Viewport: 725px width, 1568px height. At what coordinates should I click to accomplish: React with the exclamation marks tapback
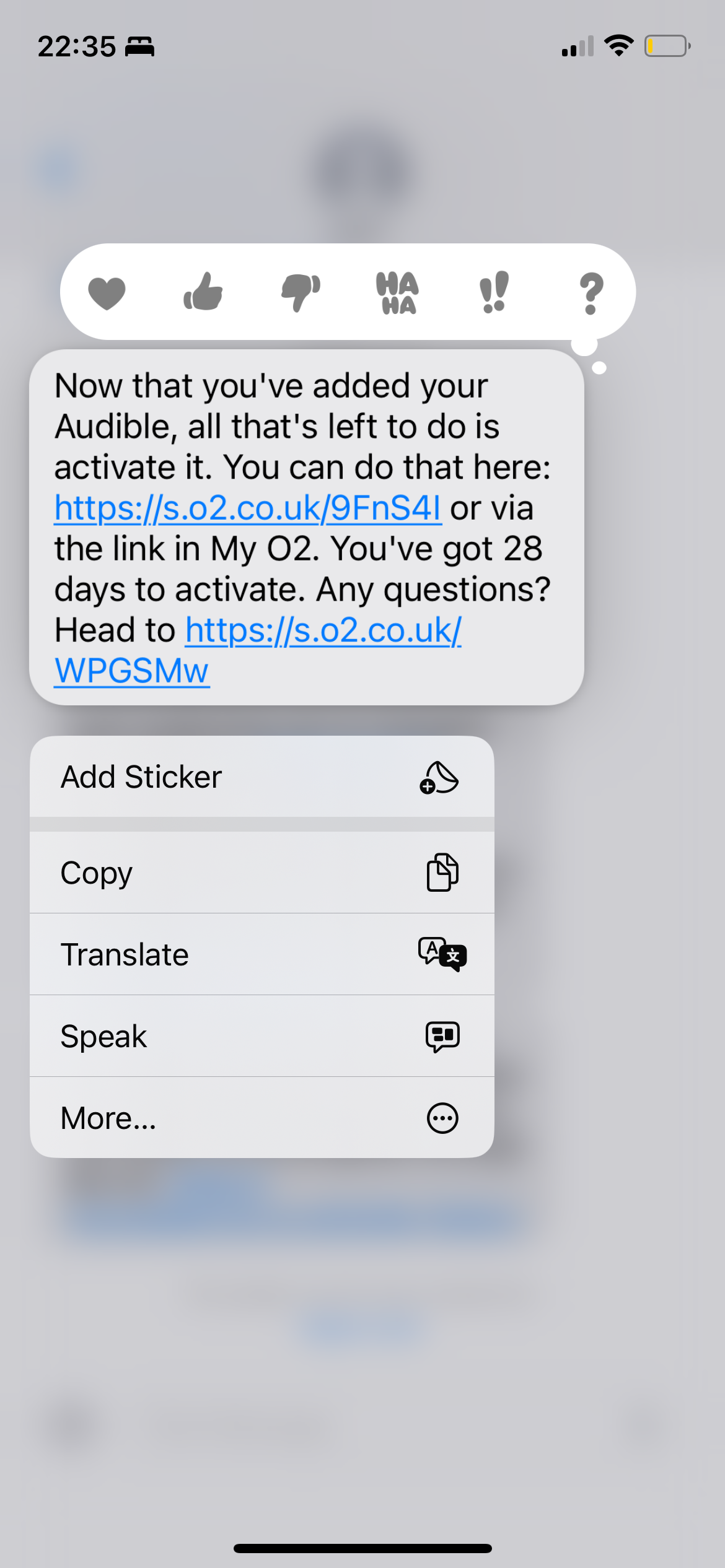coord(494,292)
